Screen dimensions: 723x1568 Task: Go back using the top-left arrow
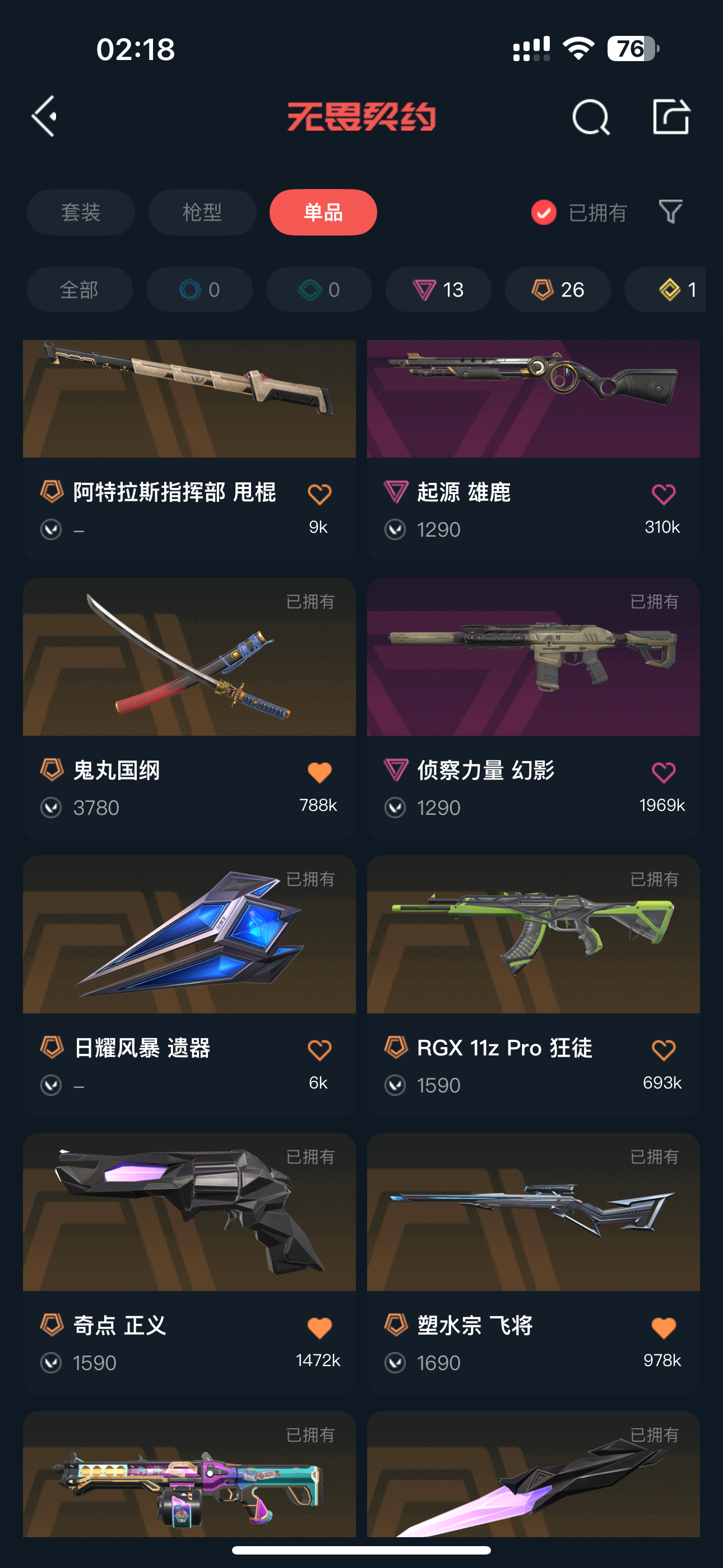[x=45, y=116]
